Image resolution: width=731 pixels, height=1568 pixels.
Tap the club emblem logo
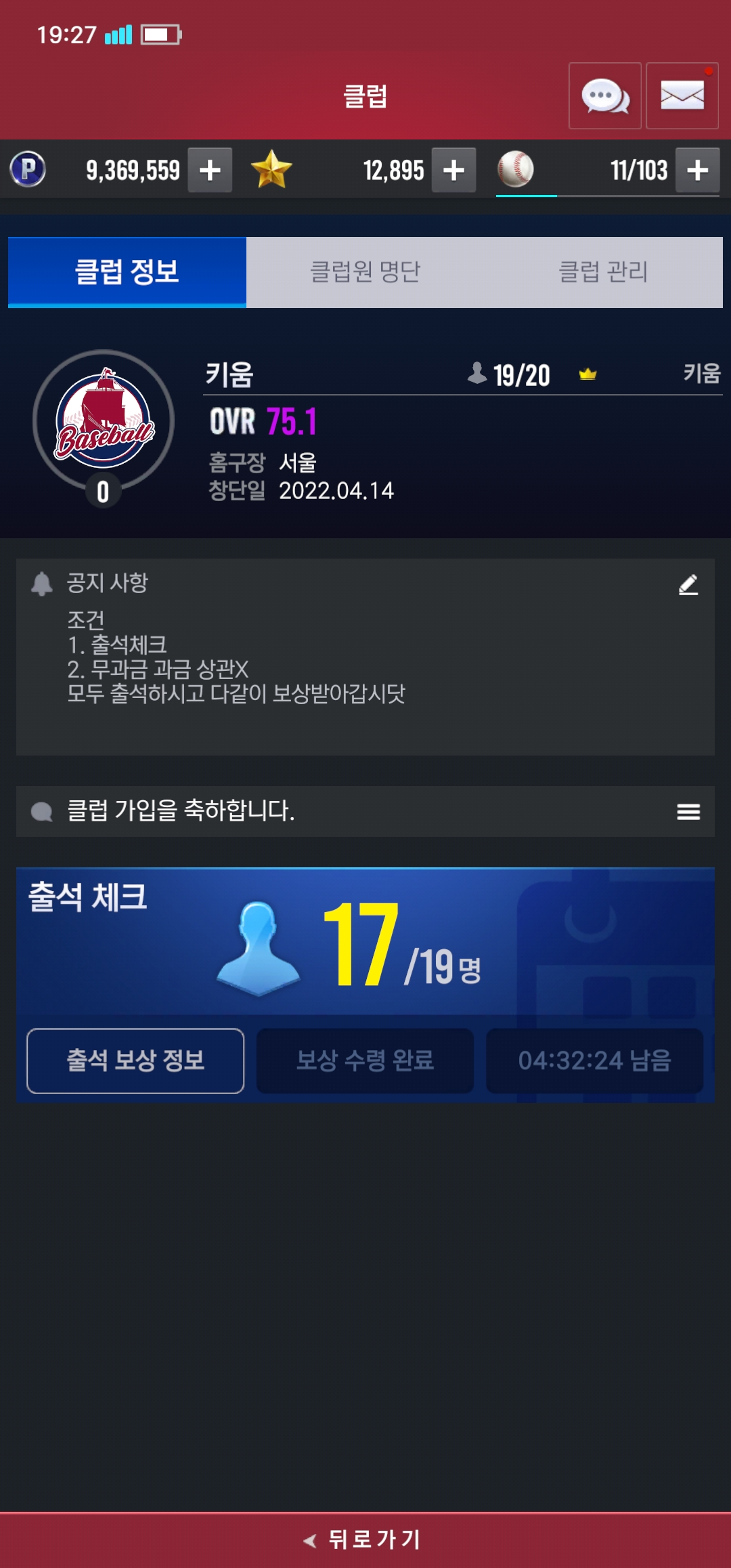tap(104, 421)
